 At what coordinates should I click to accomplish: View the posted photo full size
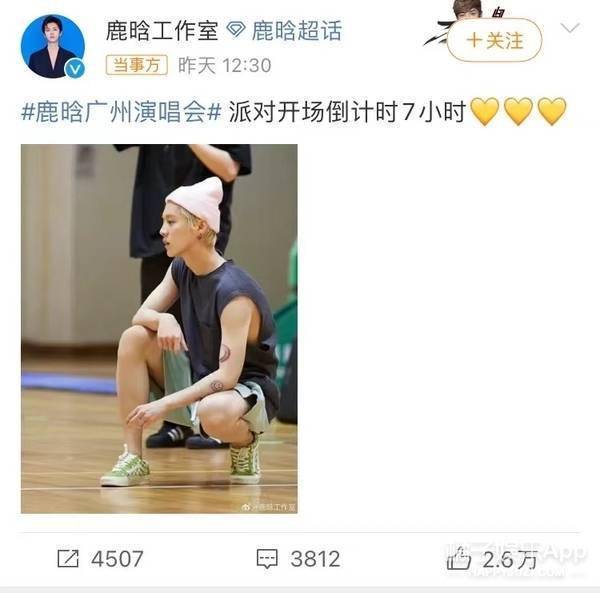[159, 329]
